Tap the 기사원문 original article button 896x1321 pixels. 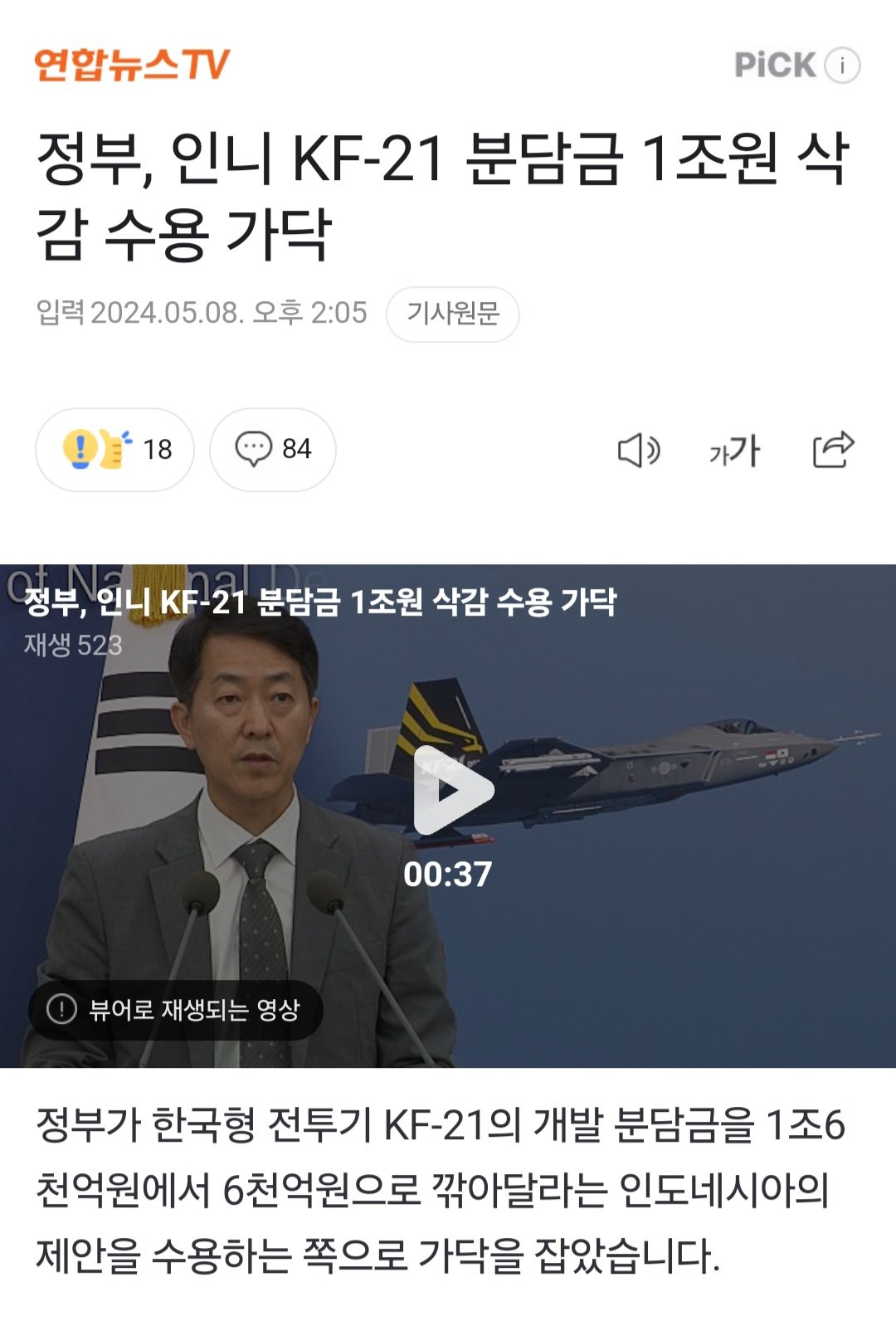(452, 314)
